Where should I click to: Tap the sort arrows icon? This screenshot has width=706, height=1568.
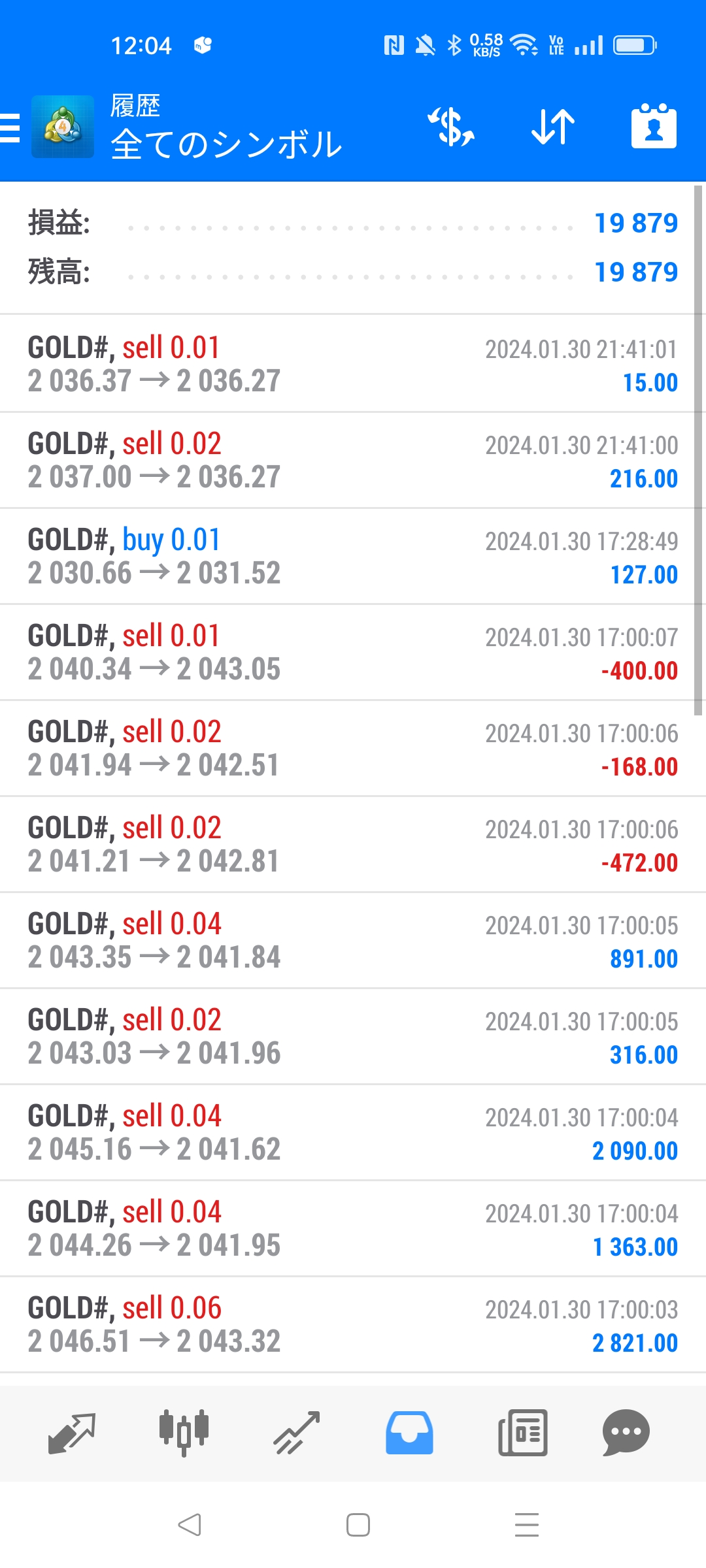pos(553,127)
